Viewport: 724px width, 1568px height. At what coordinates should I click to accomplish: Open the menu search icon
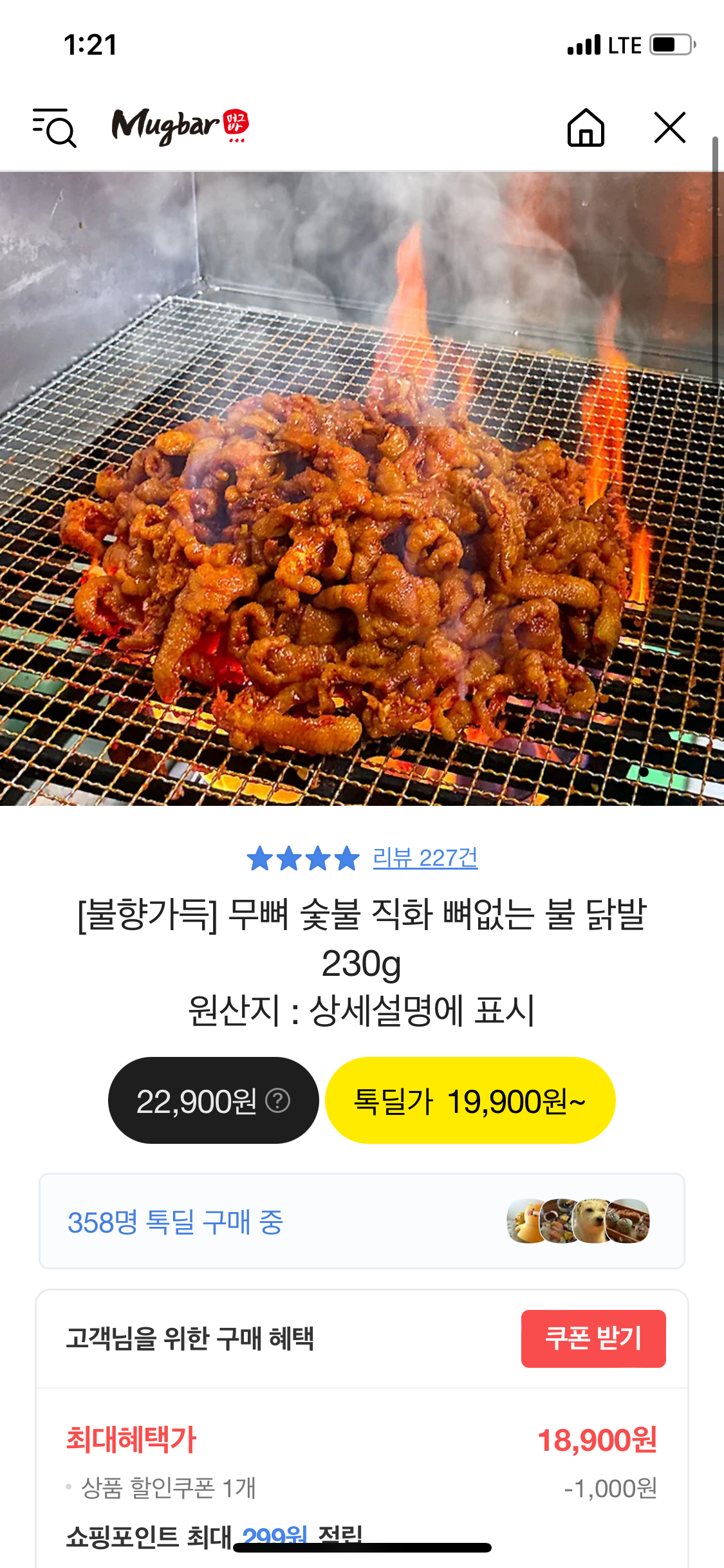tap(55, 127)
